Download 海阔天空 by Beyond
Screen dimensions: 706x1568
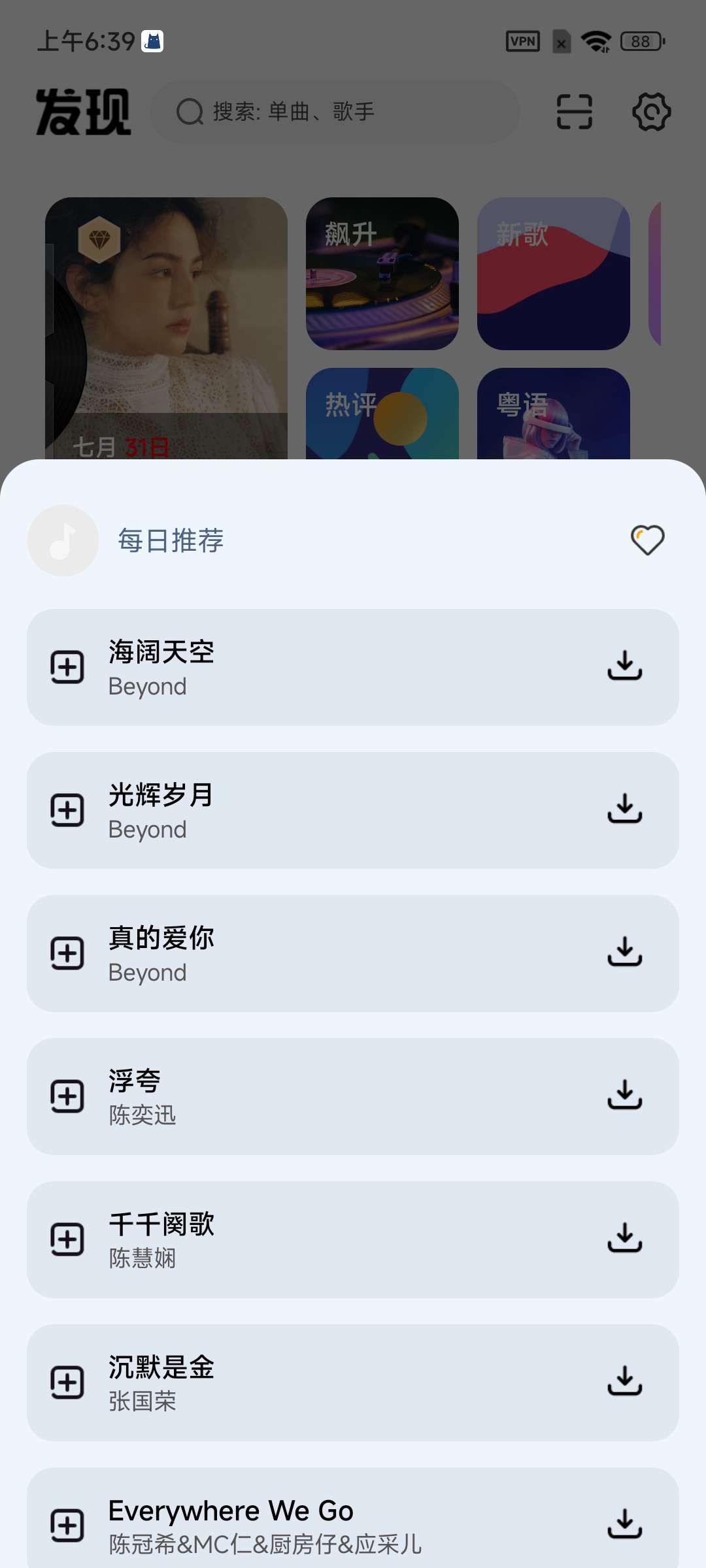(625, 666)
